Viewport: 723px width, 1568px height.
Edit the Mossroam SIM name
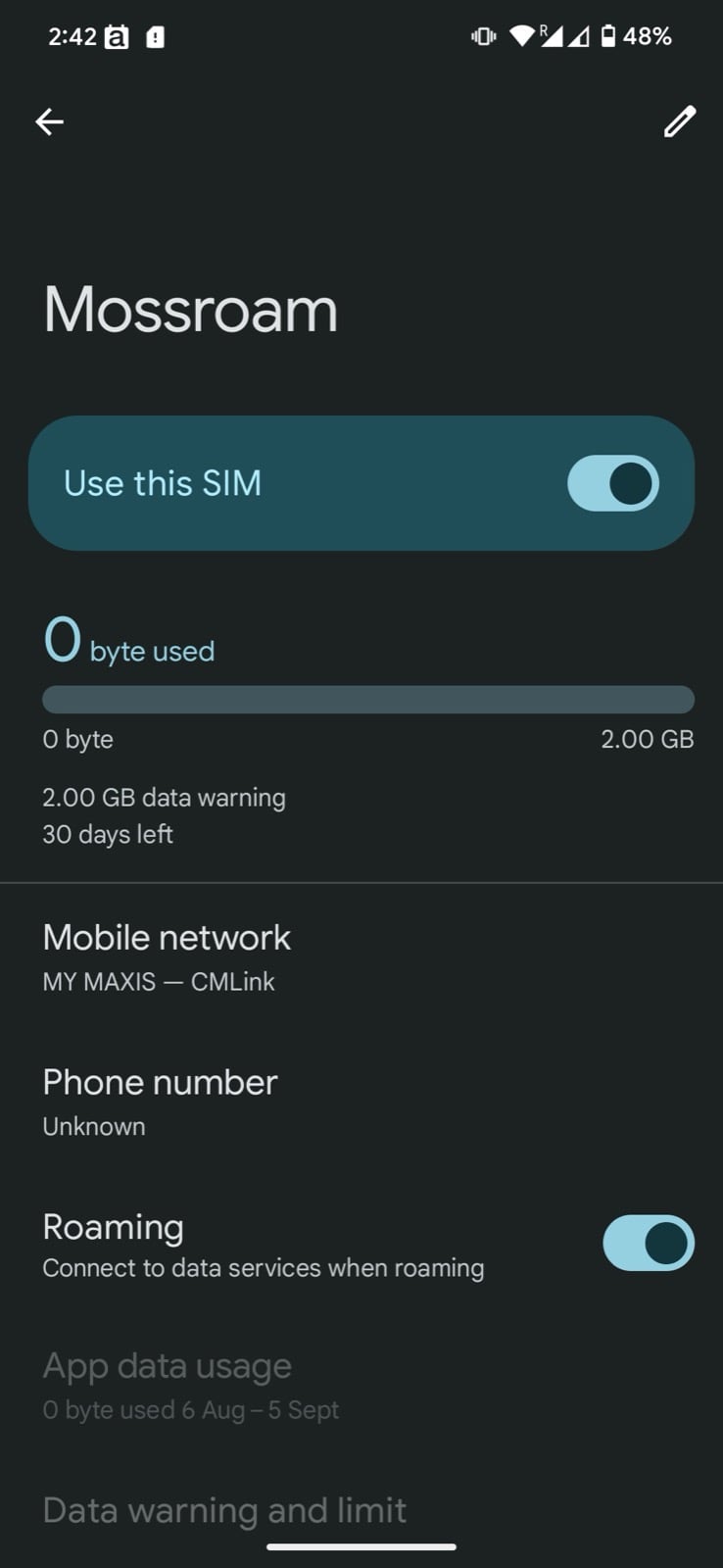tap(679, 122)
